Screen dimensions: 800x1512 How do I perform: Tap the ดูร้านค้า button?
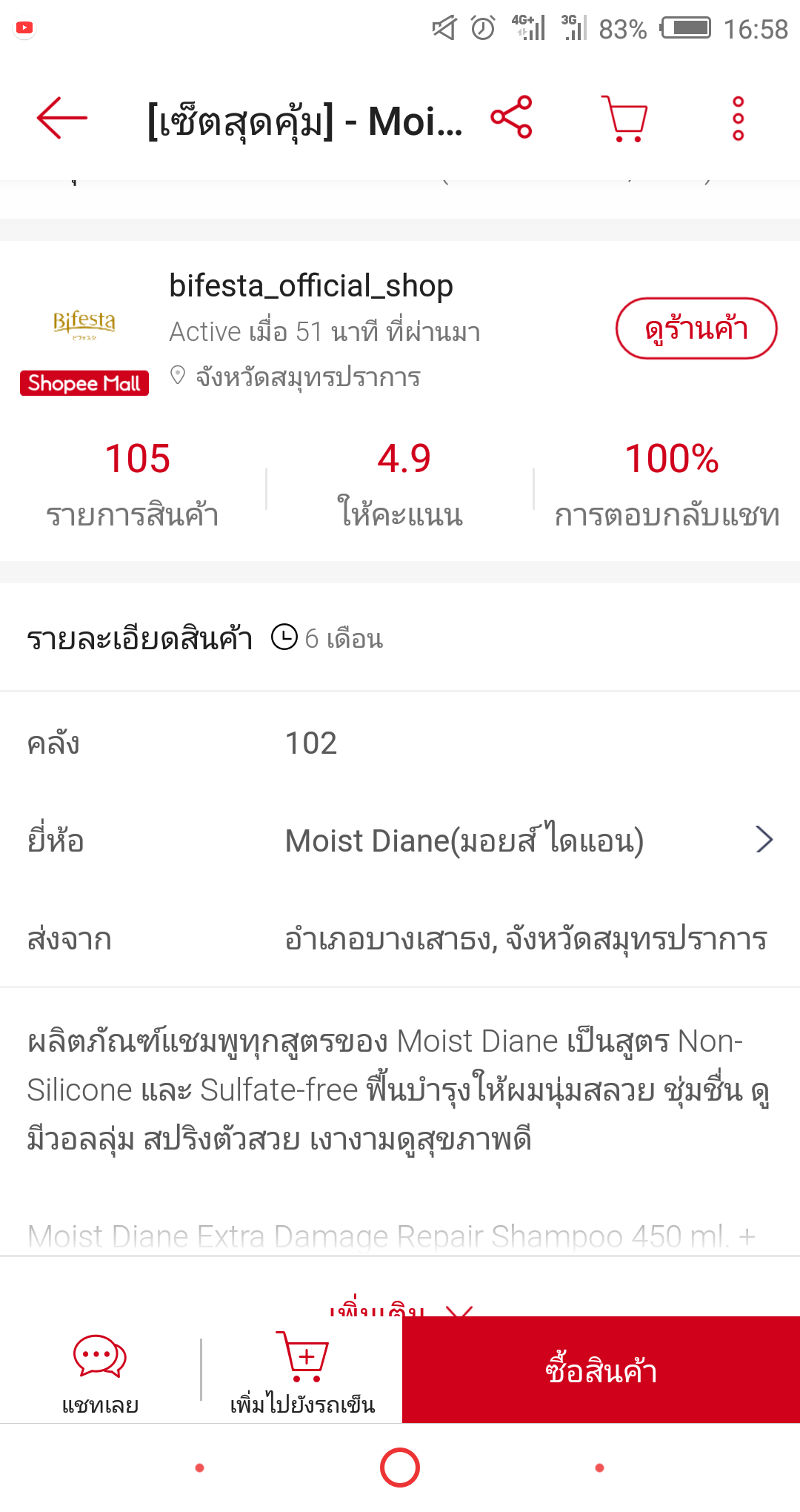pyautogui.click(x=696, y=328)
